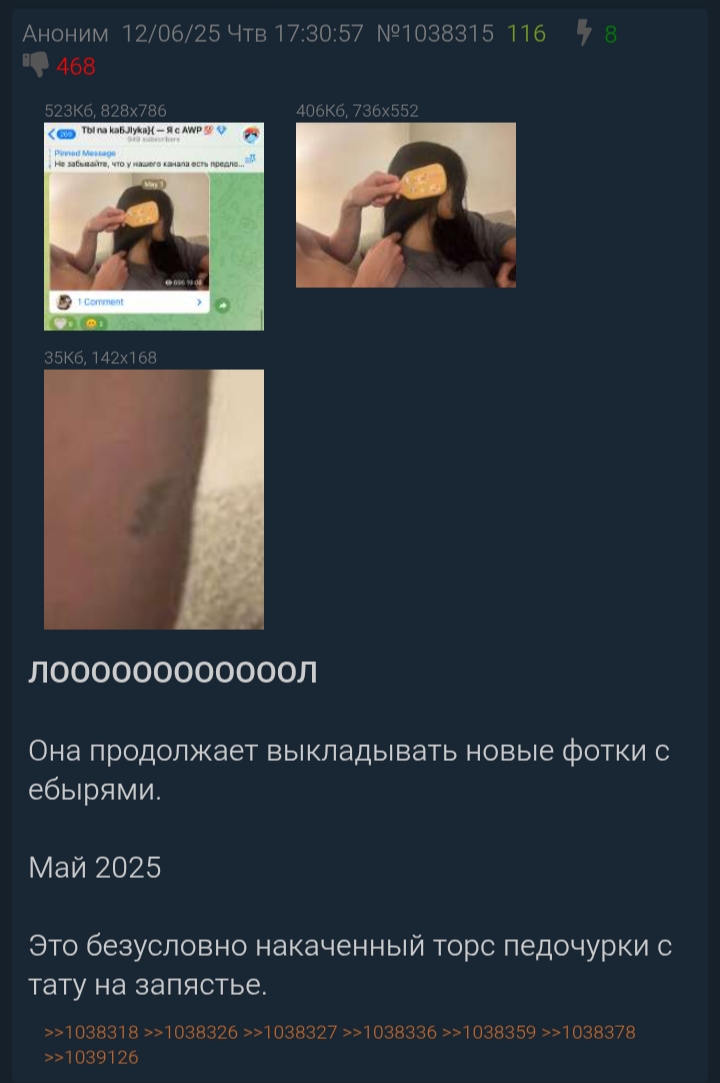This screenshot has width=720, height=1083.
Task: Jump to reply >>1038359
Action: pyautogui.click(x=489, y=1032)
